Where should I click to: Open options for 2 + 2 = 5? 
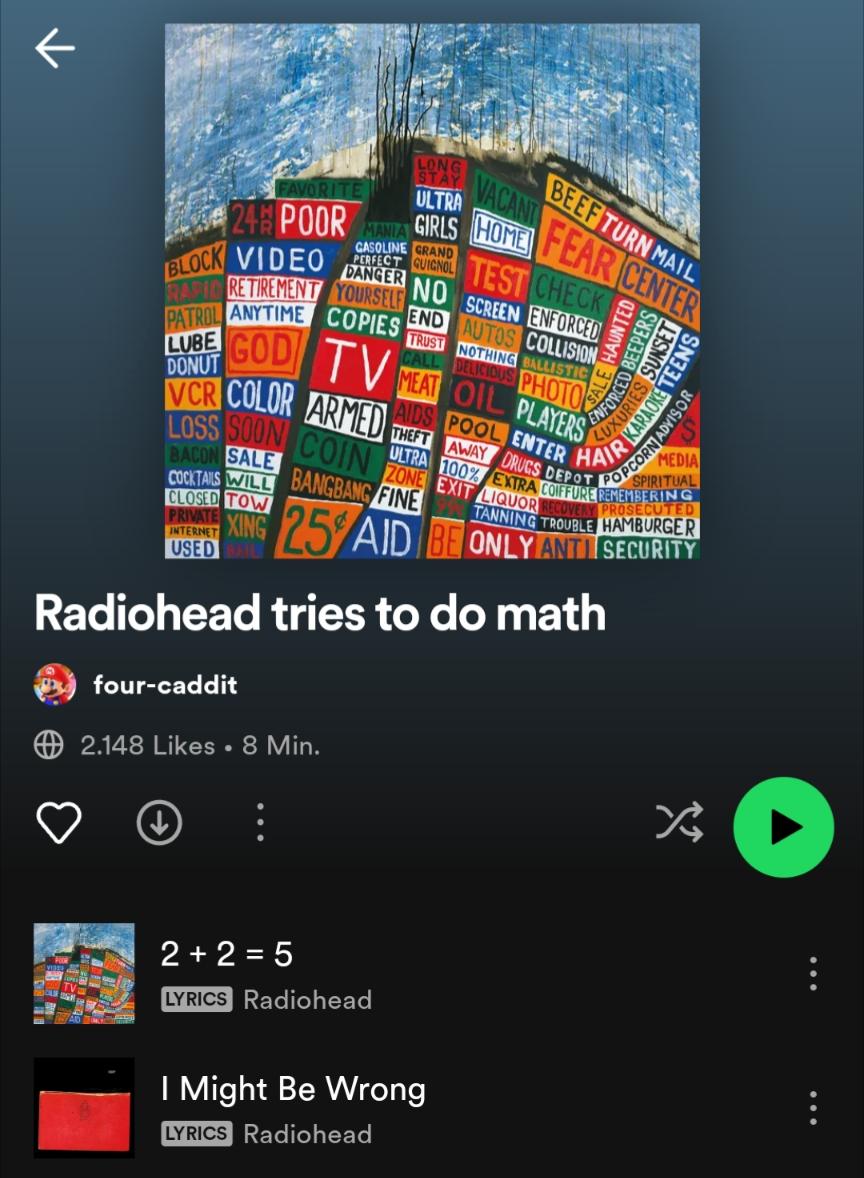[813, 973]
